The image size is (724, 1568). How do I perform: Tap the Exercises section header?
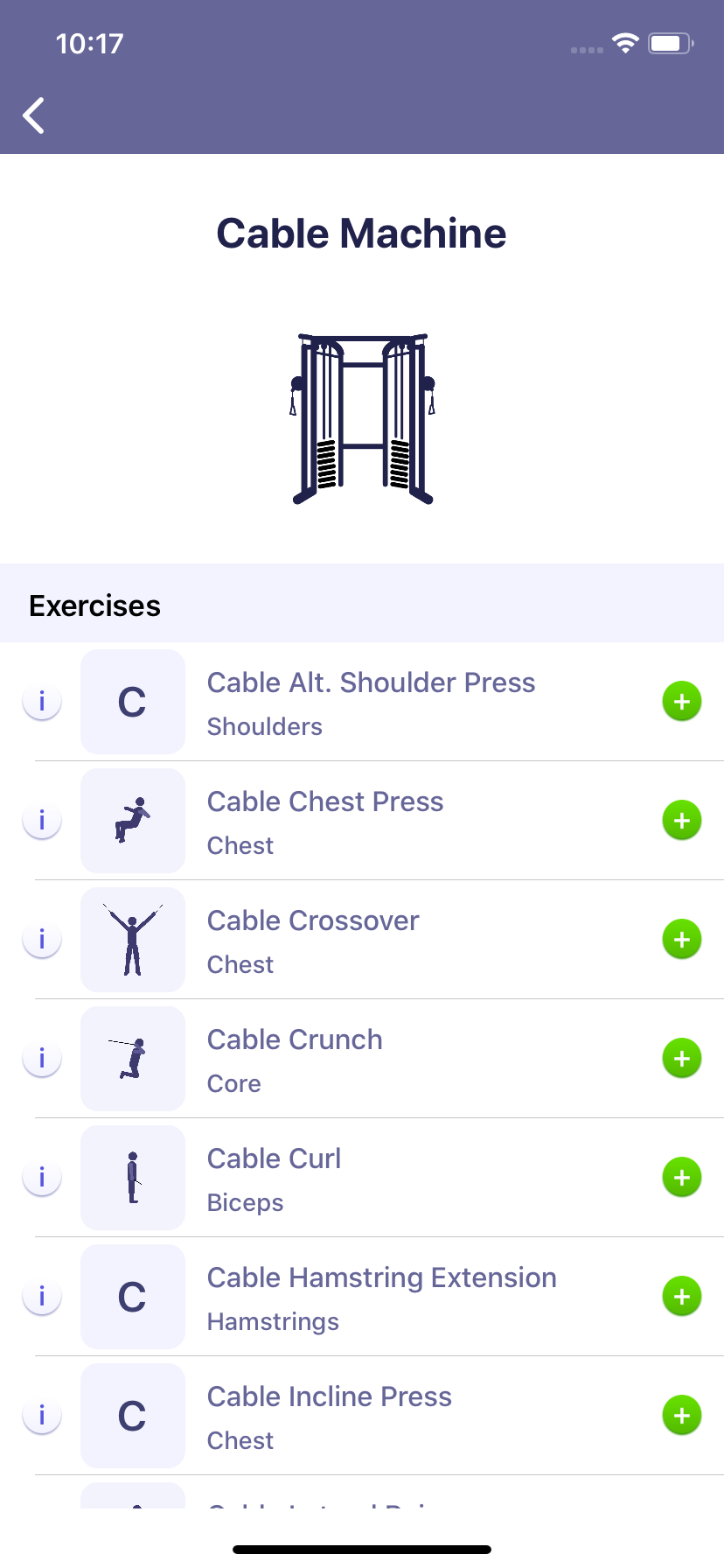coord(95,605)
